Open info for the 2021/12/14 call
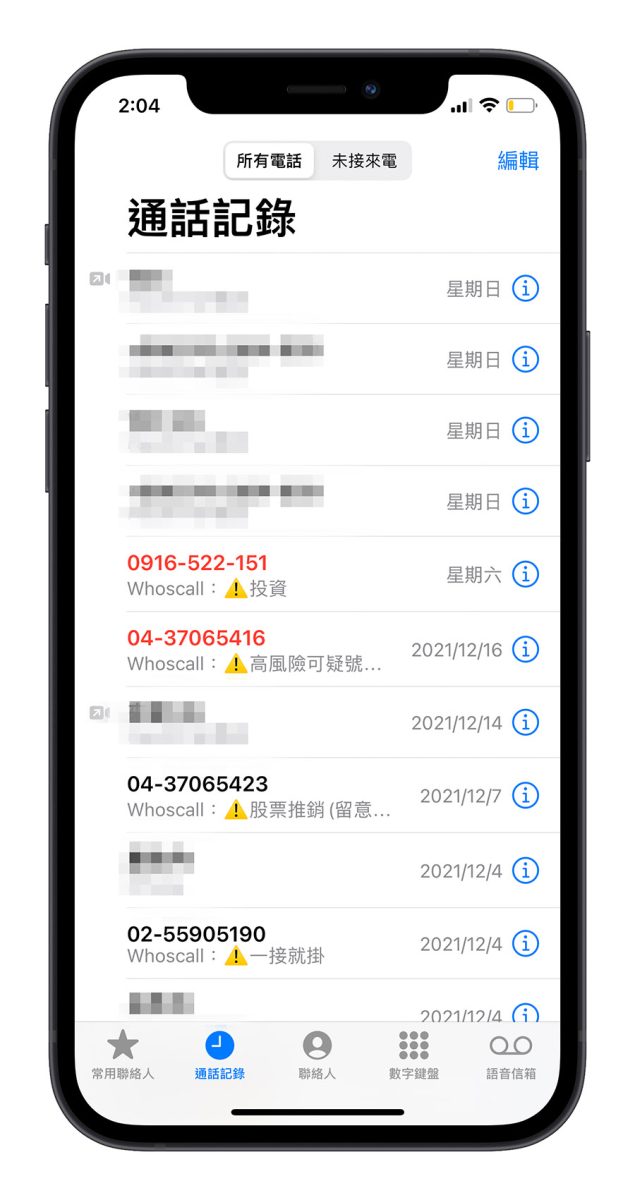The height and width of the screenshot is (1200, 635). (525, 722)
